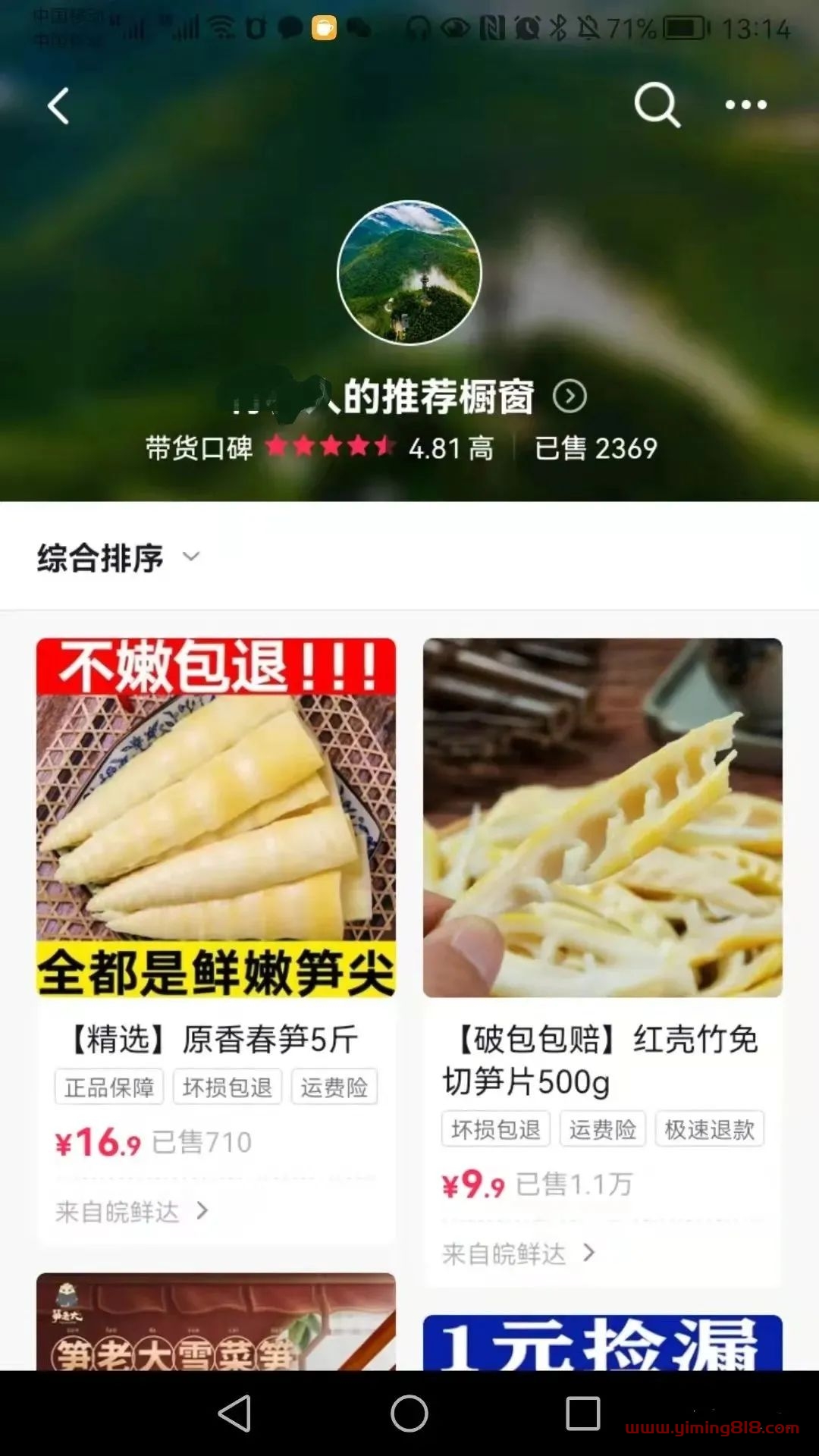Go back using the top-left arrow

click(58, 105)
